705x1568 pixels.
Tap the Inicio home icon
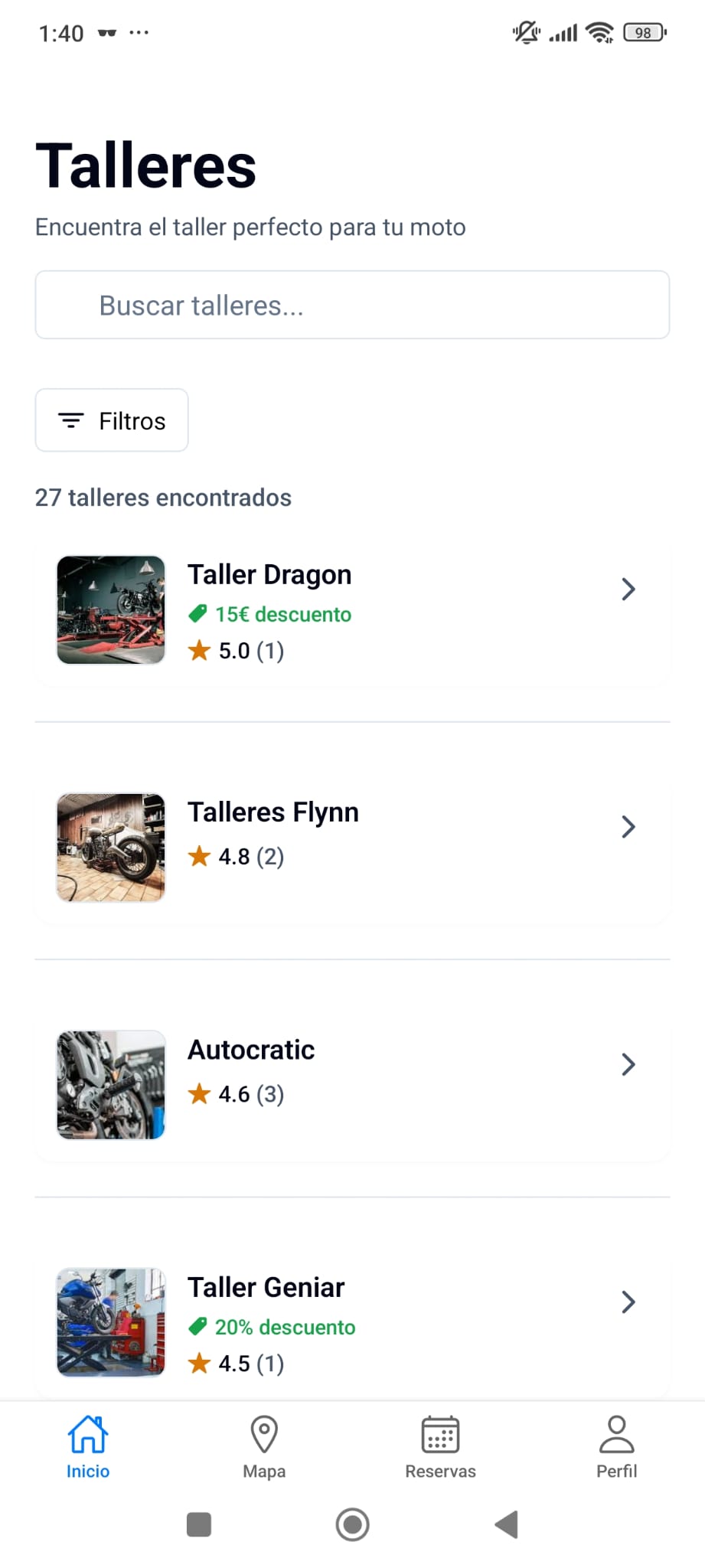87,1435
